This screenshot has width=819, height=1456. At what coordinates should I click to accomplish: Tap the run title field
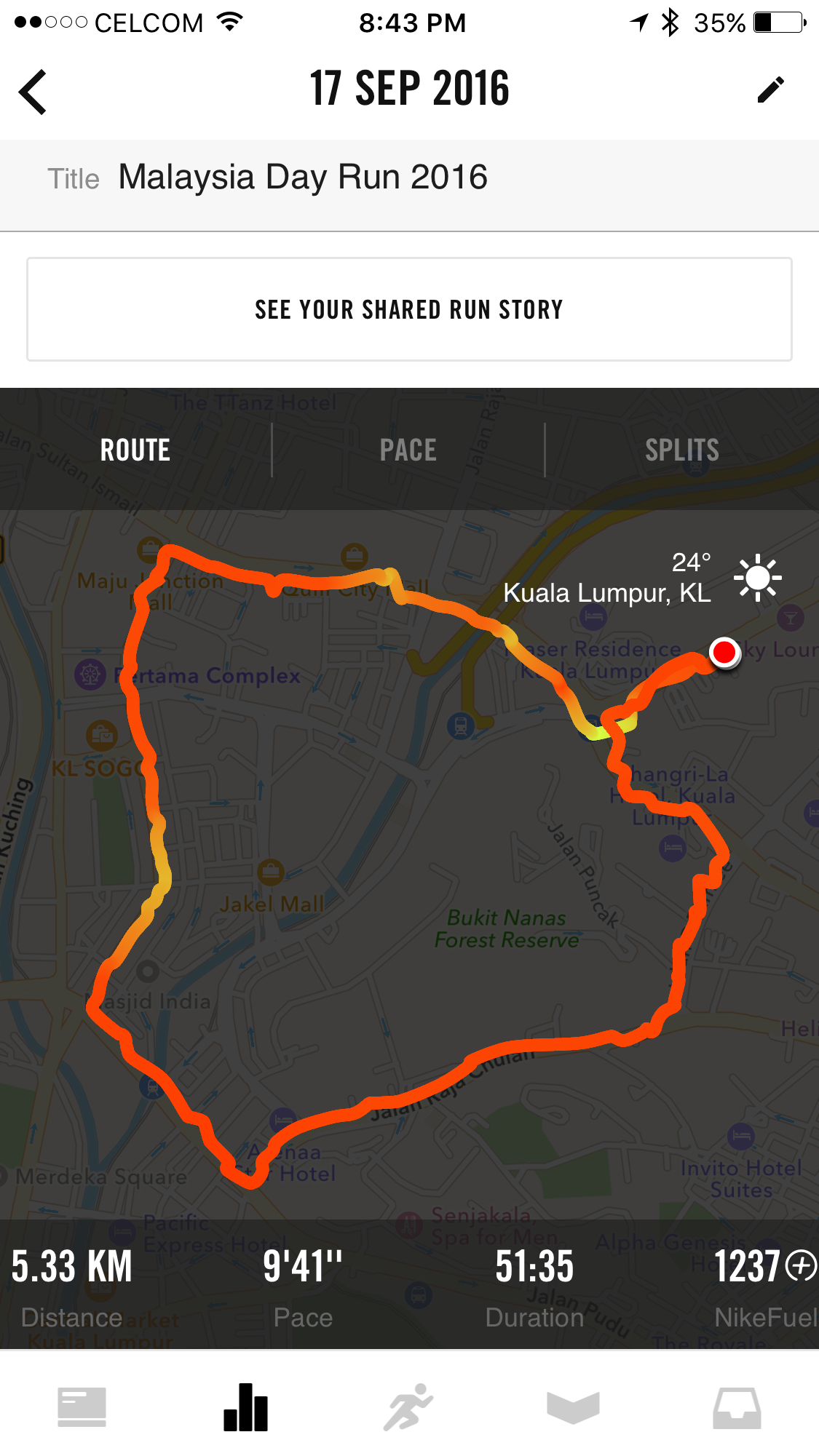409,178
